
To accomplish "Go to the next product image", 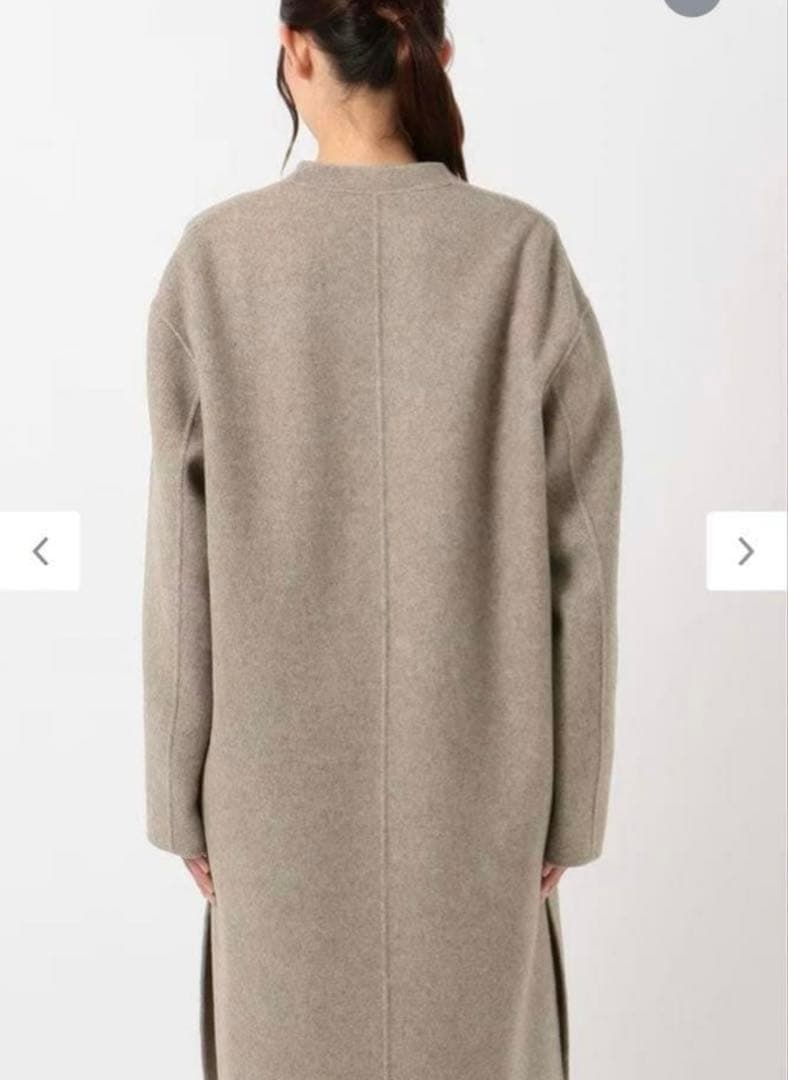I will pos(745,551).
